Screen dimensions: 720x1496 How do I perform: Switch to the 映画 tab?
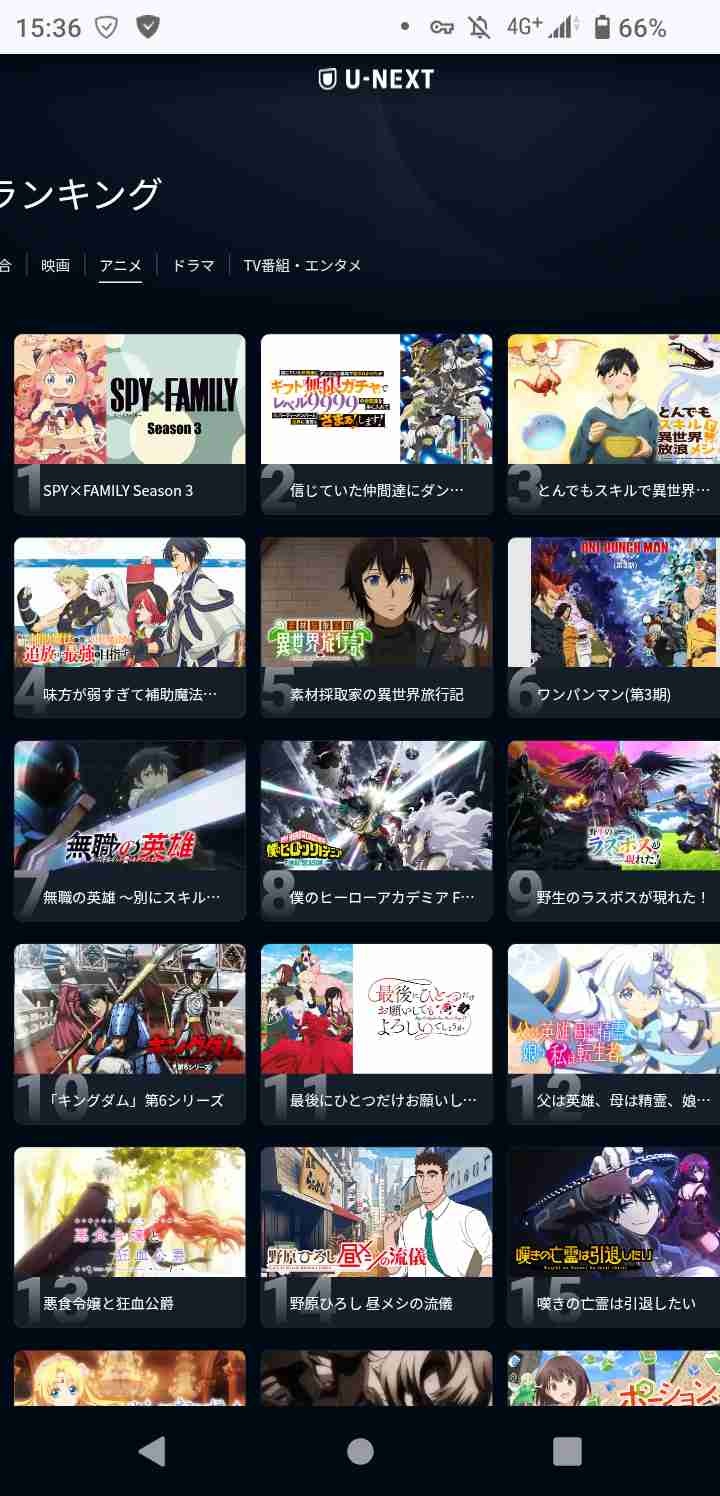(x=55, y=265)
